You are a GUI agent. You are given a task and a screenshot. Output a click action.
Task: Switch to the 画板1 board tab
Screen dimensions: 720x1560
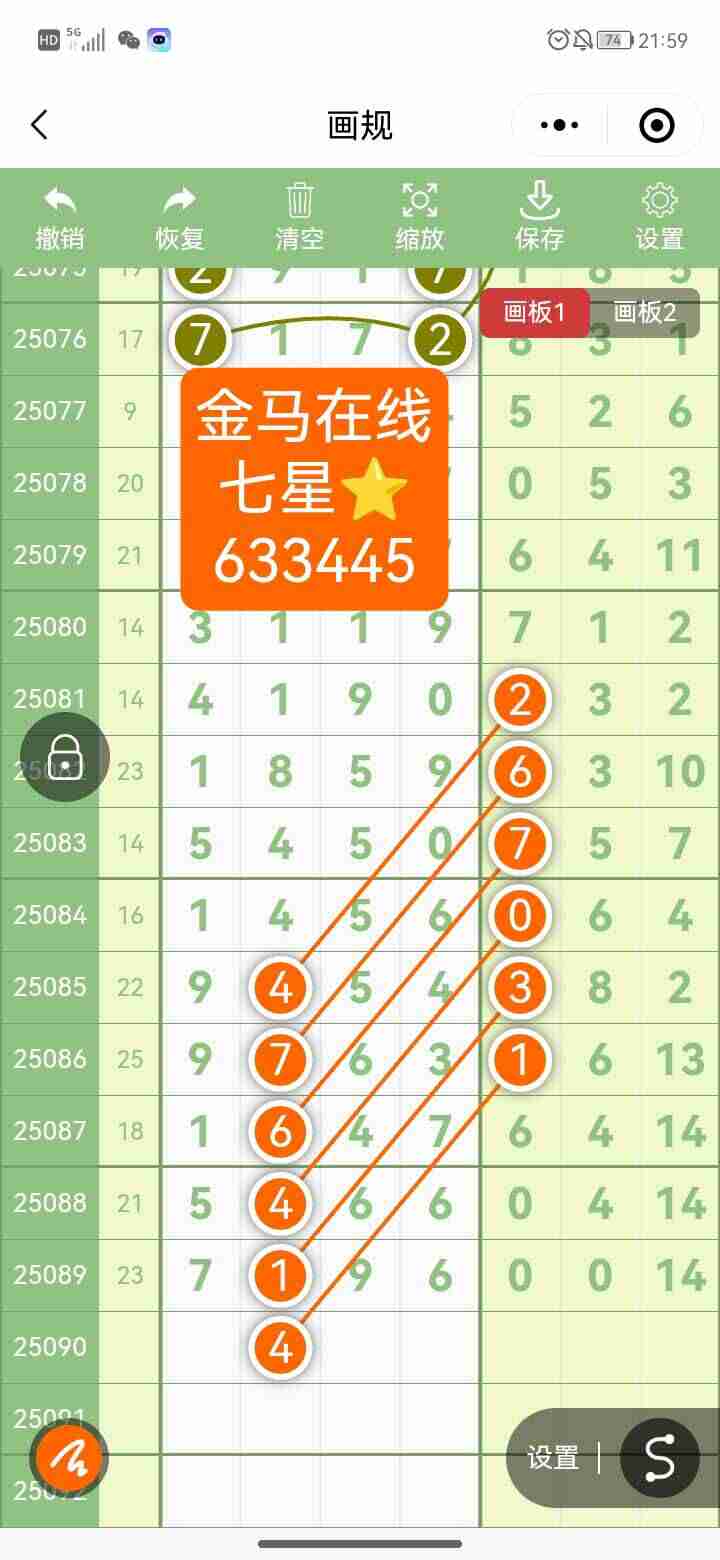(x=536, y=313)
